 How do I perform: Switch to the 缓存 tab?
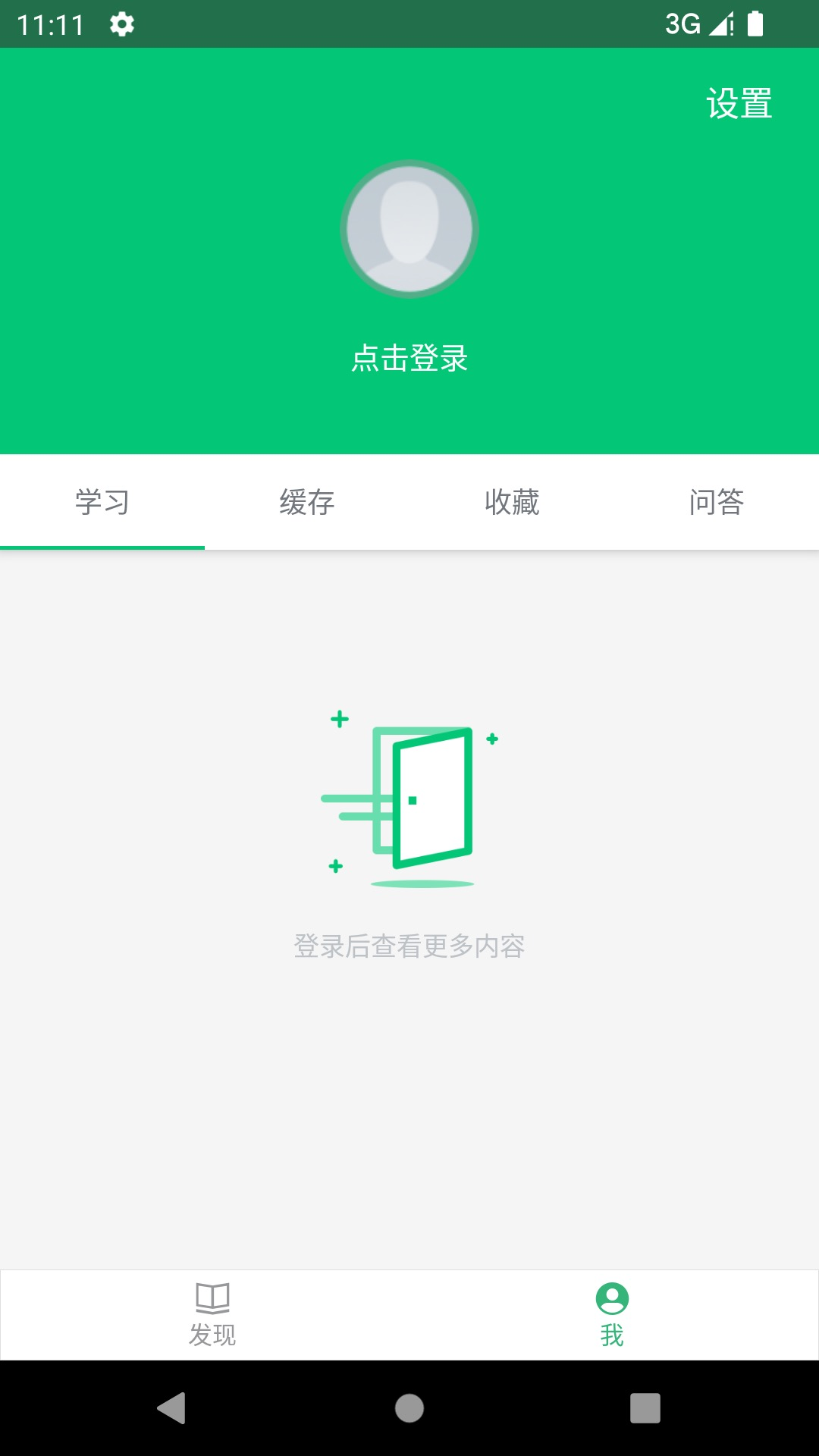coord(307,502)
